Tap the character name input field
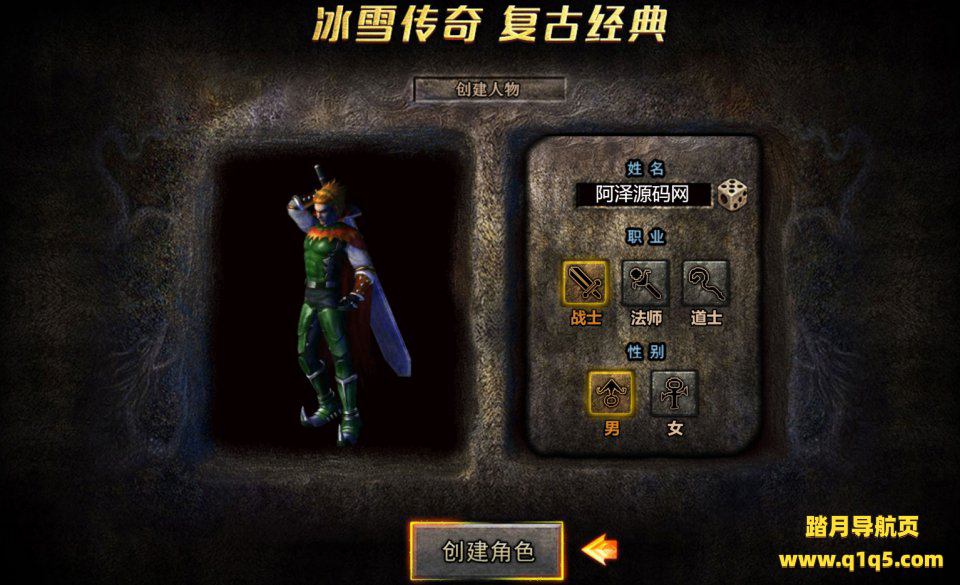 [643, 195]
